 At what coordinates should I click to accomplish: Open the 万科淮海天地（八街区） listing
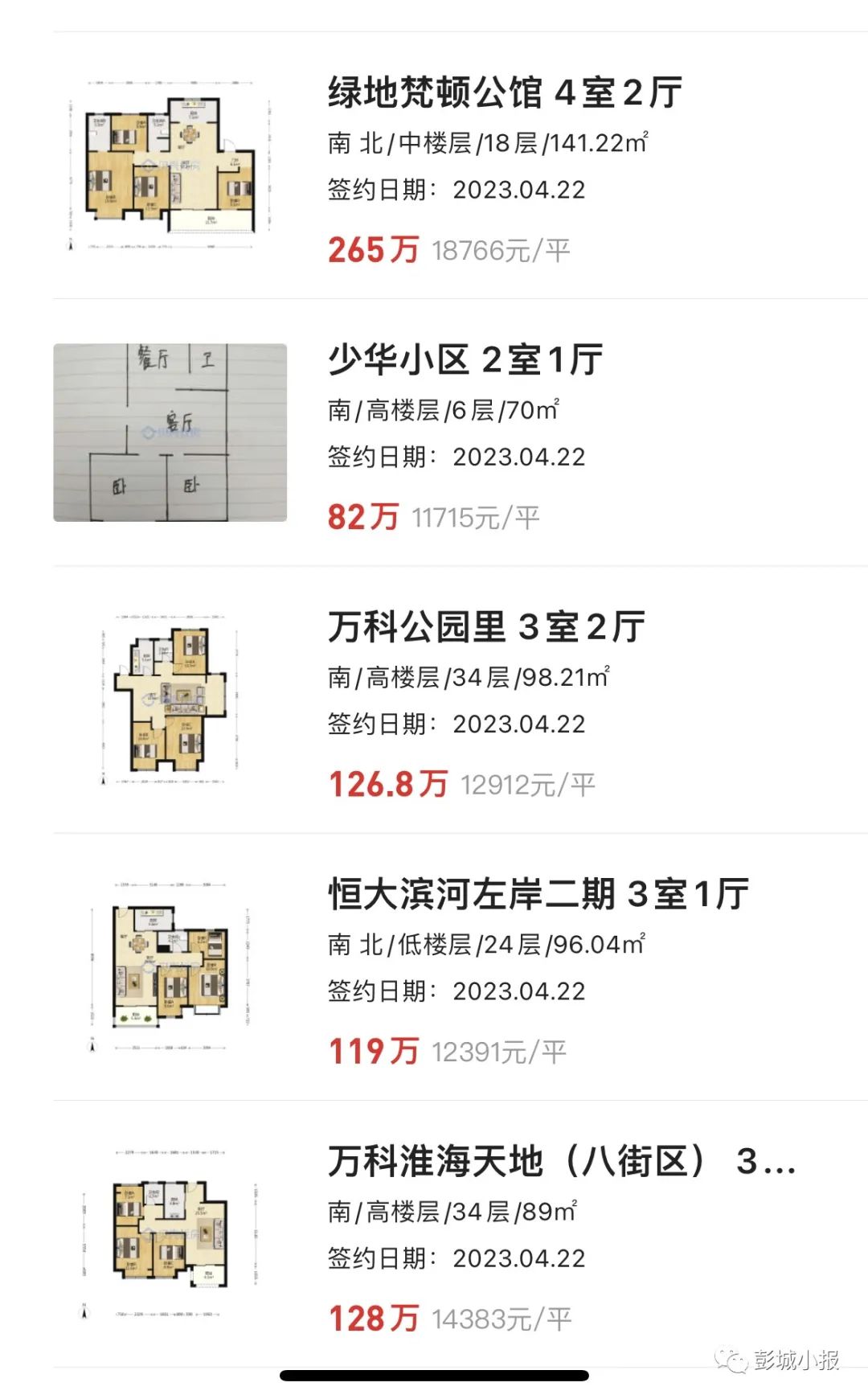tap(461, 1233)
